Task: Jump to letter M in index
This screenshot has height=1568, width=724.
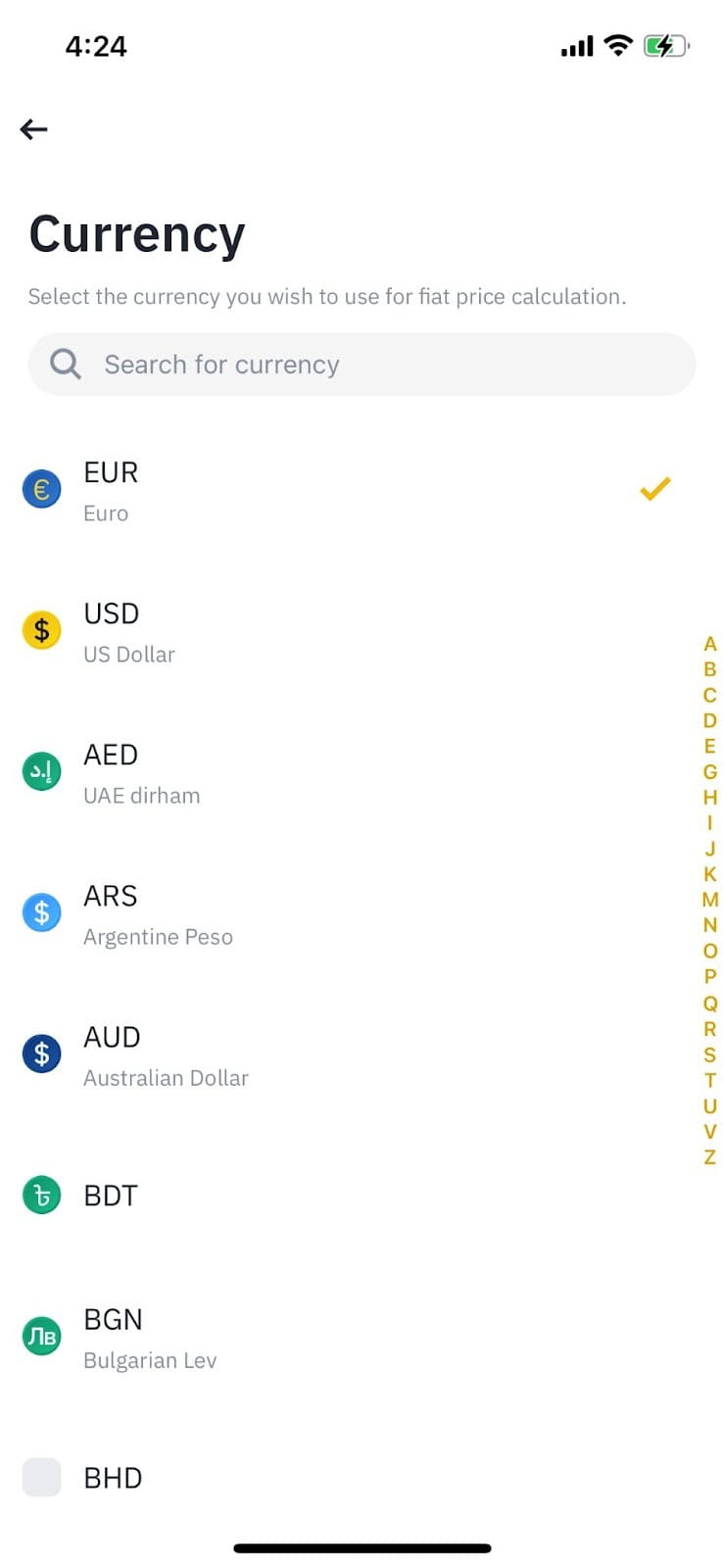Action: (x=710, y=900)
